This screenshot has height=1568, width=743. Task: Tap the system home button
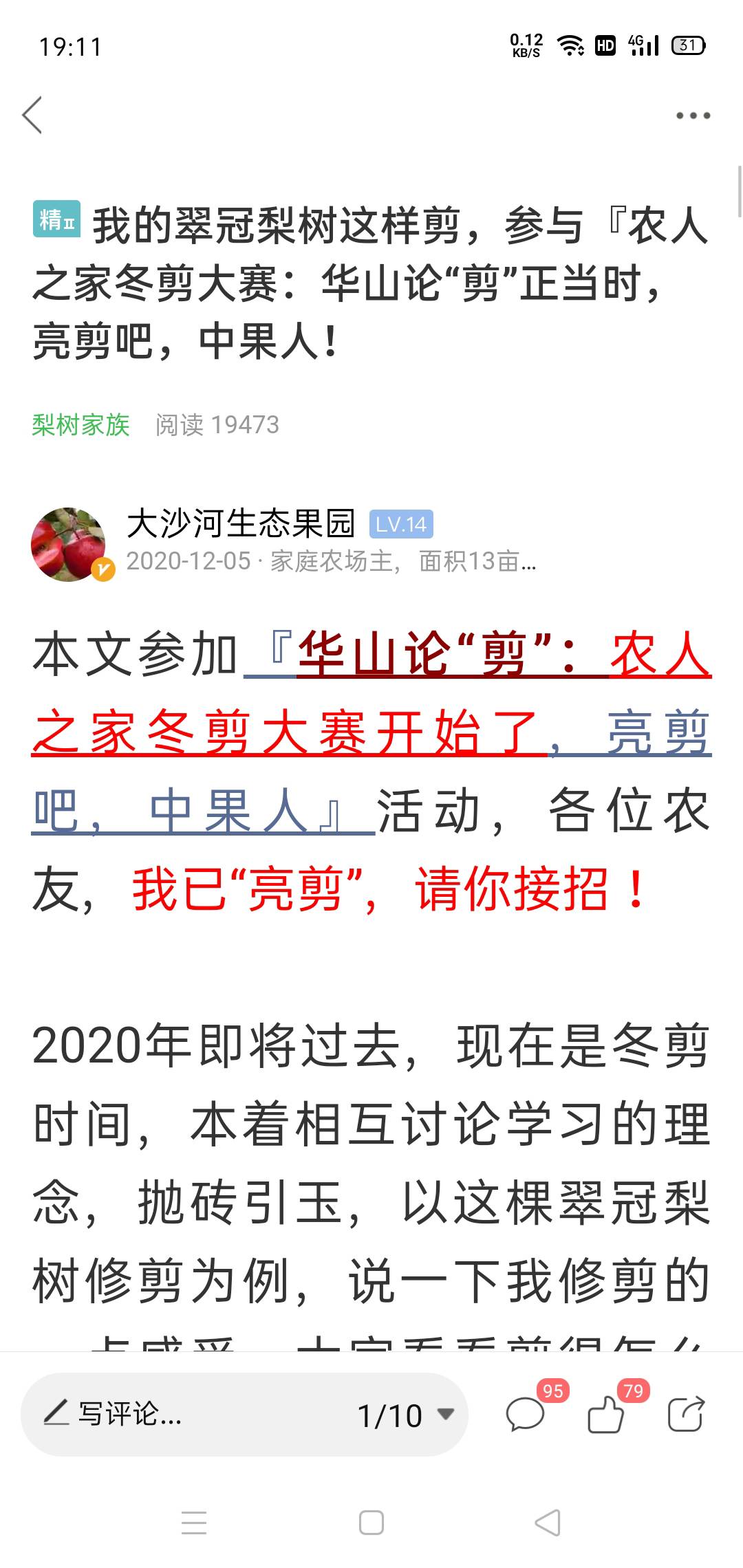[371, 1523]
